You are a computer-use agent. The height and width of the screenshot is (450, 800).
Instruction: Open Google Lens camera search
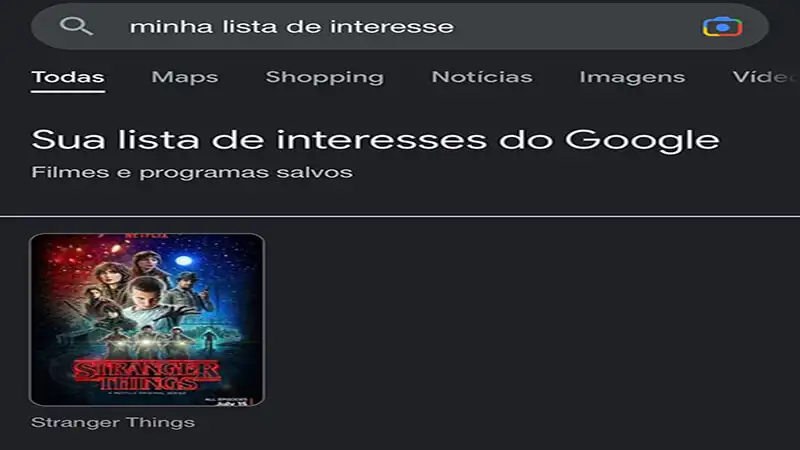tap(722, 27)
